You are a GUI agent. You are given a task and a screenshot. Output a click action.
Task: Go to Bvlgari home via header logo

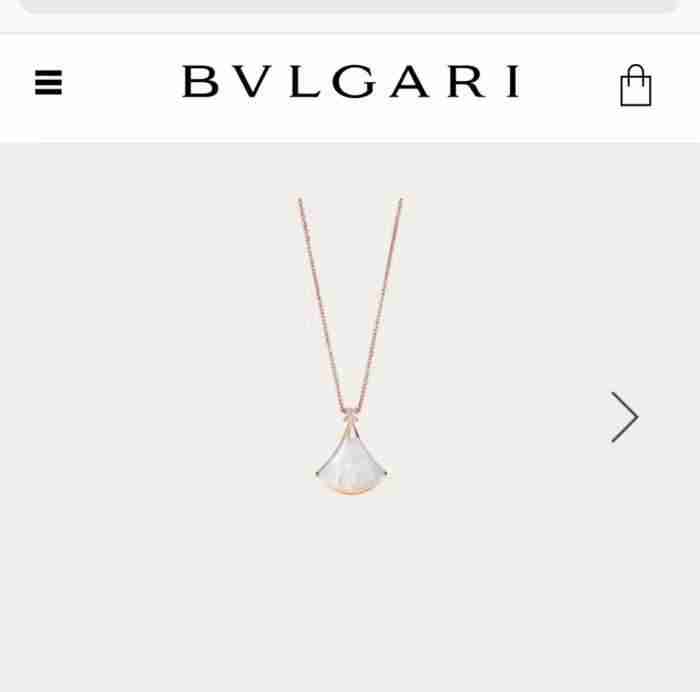point(350,82)
